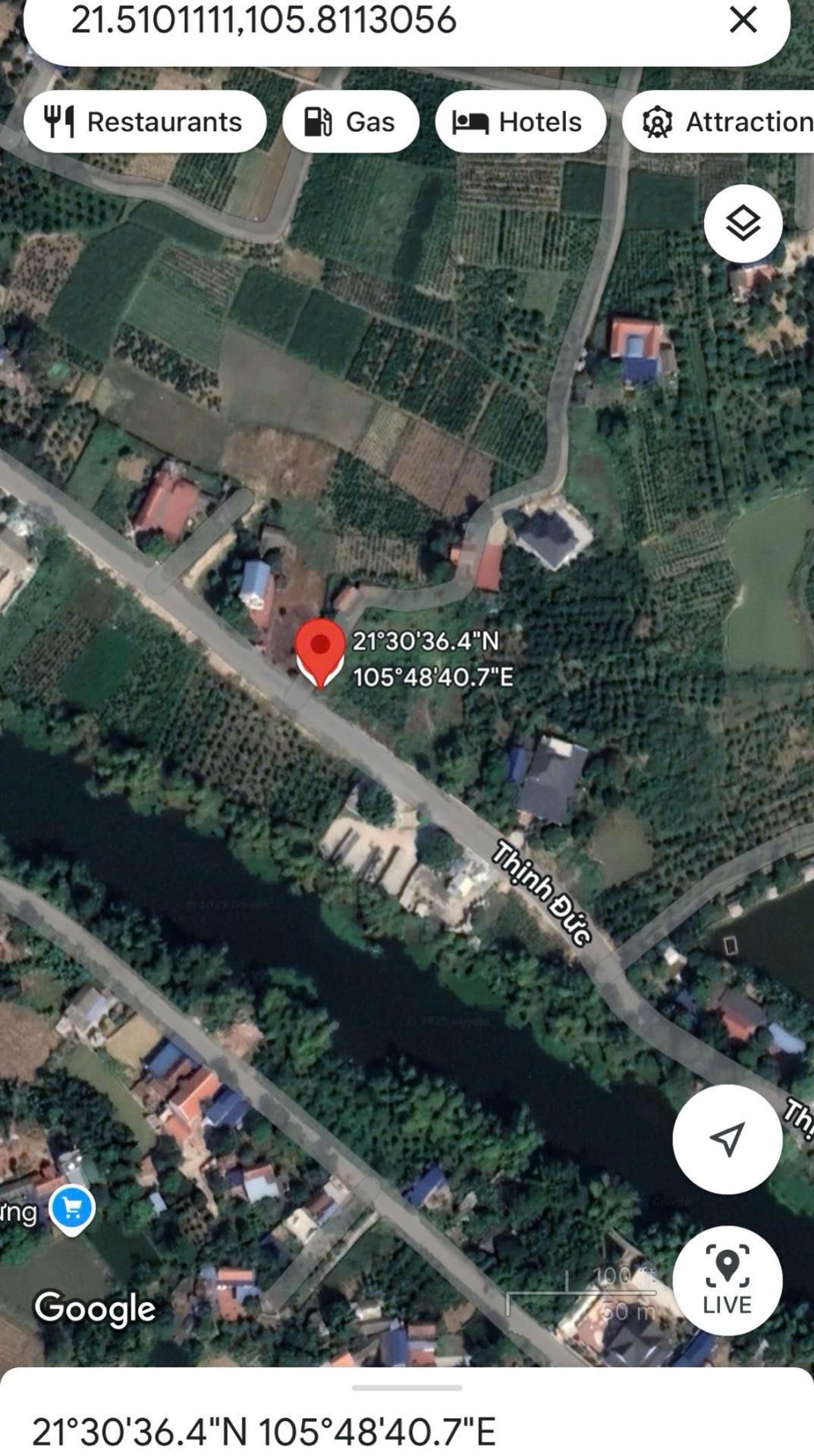
Task: Clear the coordinates search with X
Action: tap(743, 20)
